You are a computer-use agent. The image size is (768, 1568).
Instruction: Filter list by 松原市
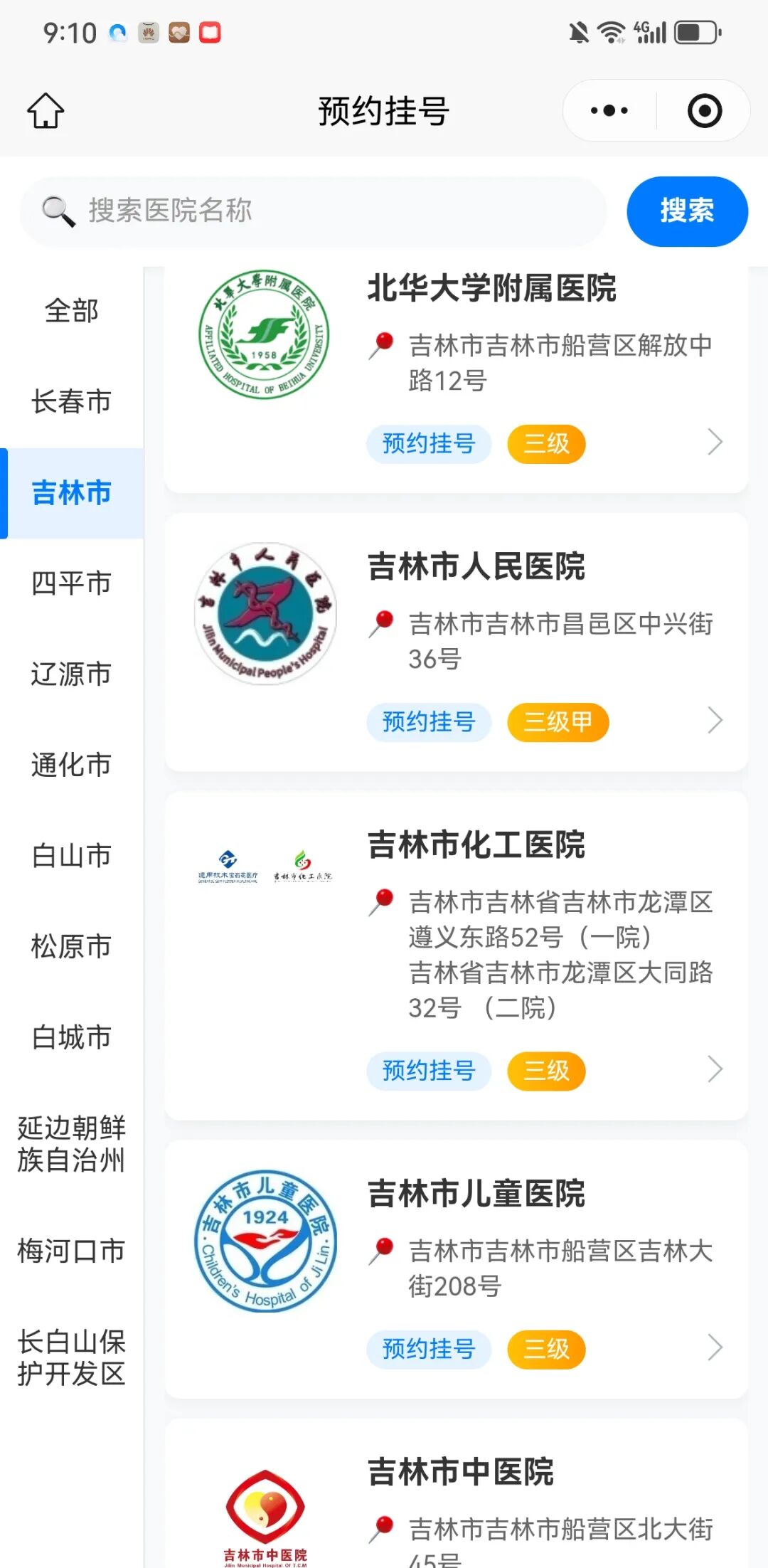coord(71,946)
